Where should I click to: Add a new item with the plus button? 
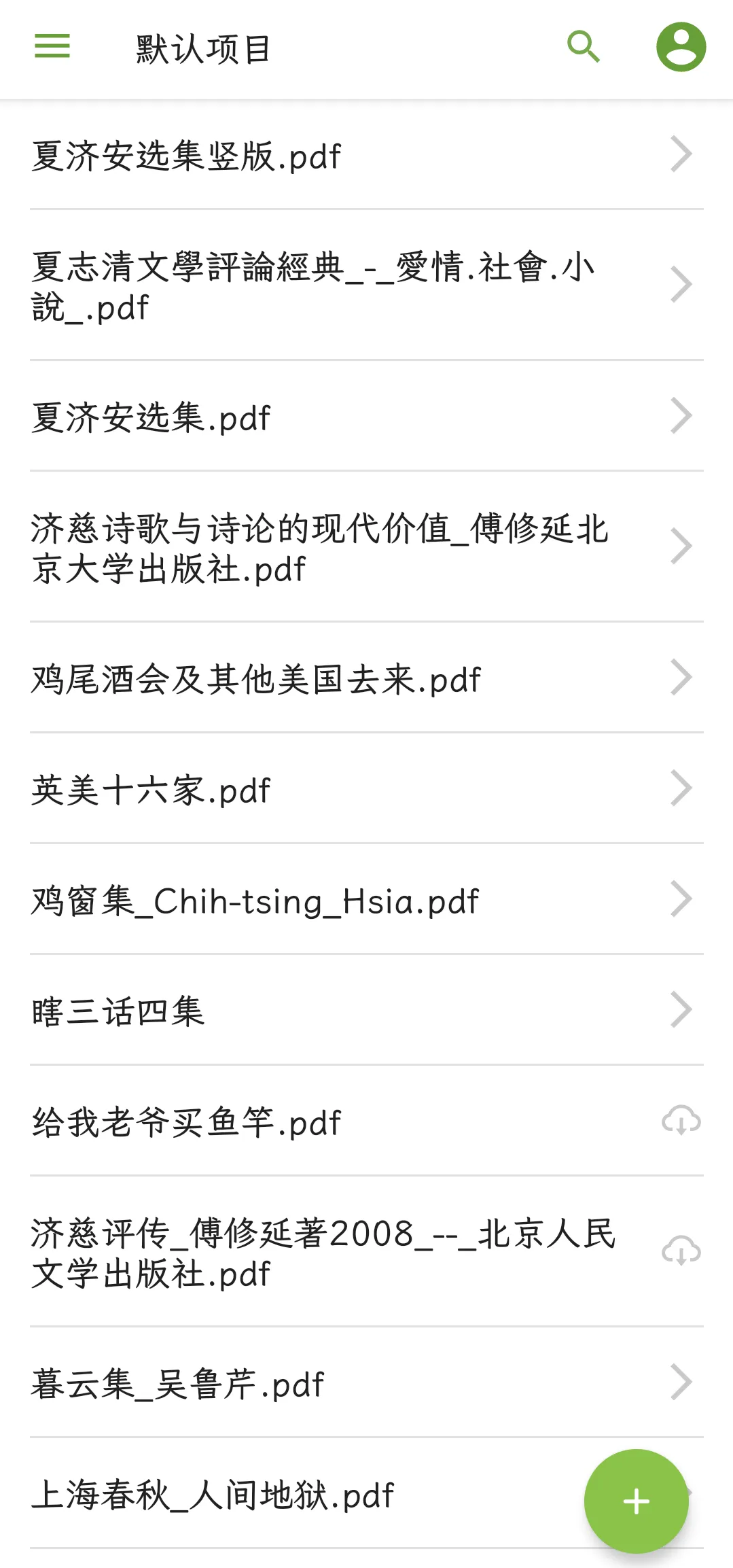(x=636, y=1501)
